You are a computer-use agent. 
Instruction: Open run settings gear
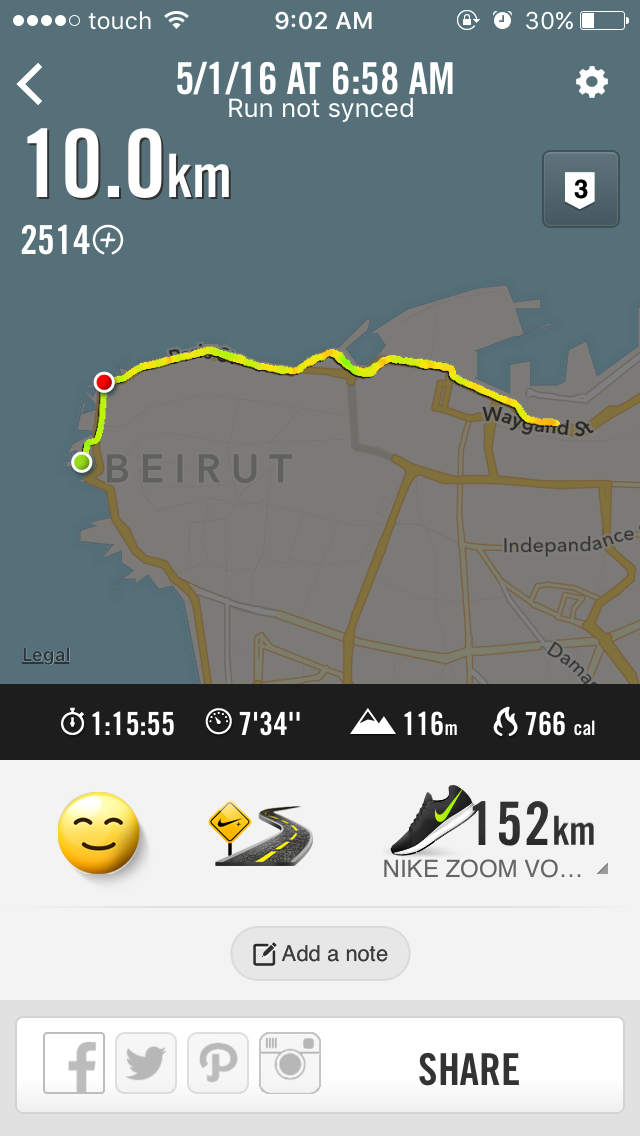(x=591, y=83)
